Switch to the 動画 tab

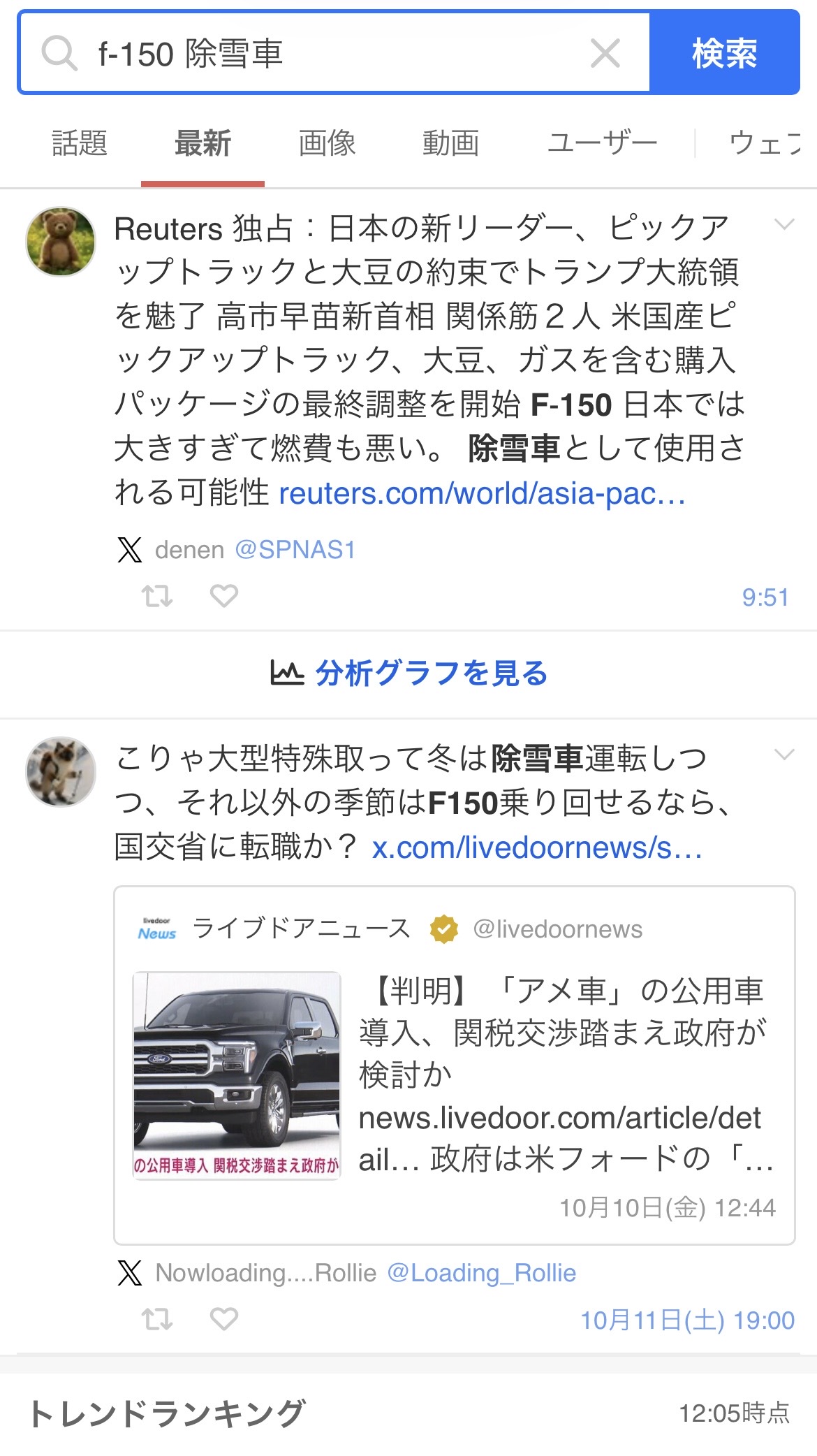click(450, 144)
